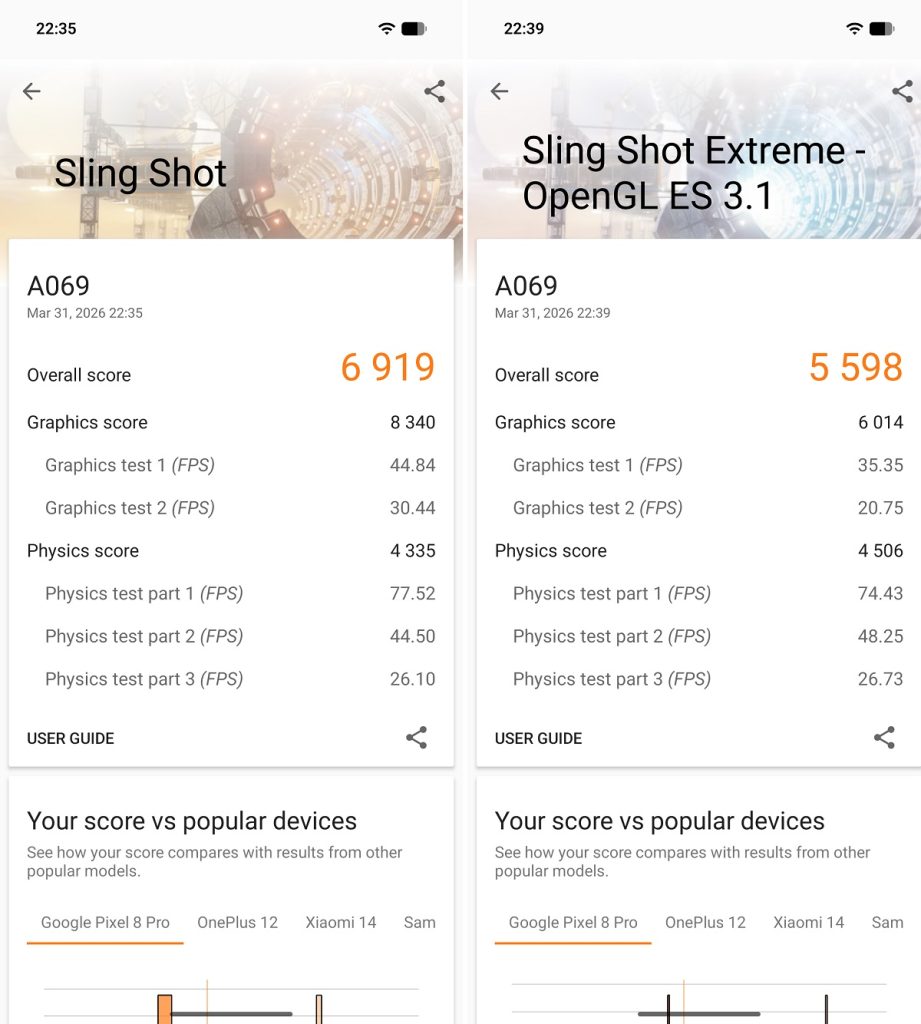This screenshot has height=1024, width=921.
Task: Switch to Xiaomi 14 comparison under Sling Shot
Action: [341, 922]
